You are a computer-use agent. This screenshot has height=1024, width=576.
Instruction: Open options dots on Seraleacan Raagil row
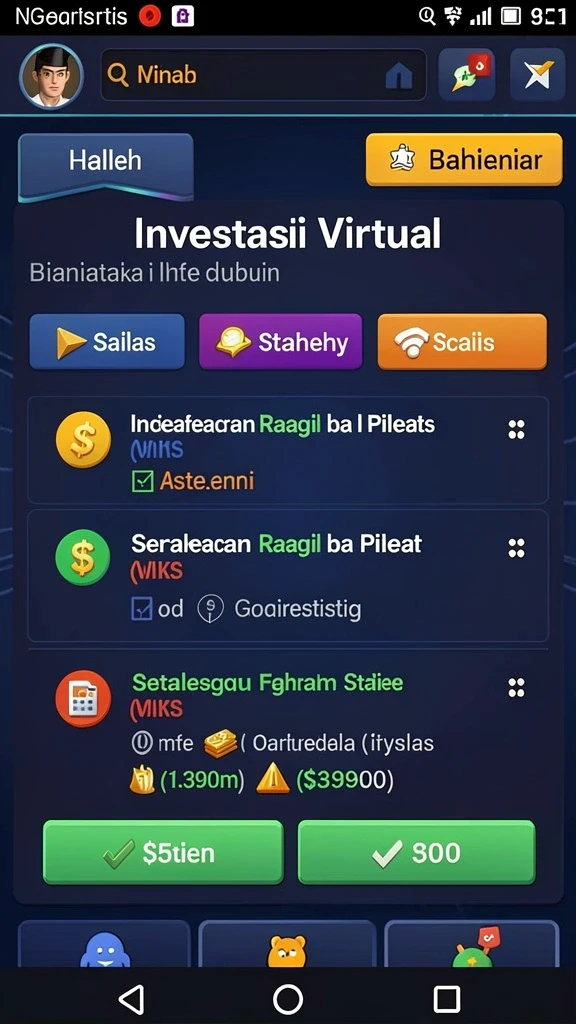(x=517, y=548)
